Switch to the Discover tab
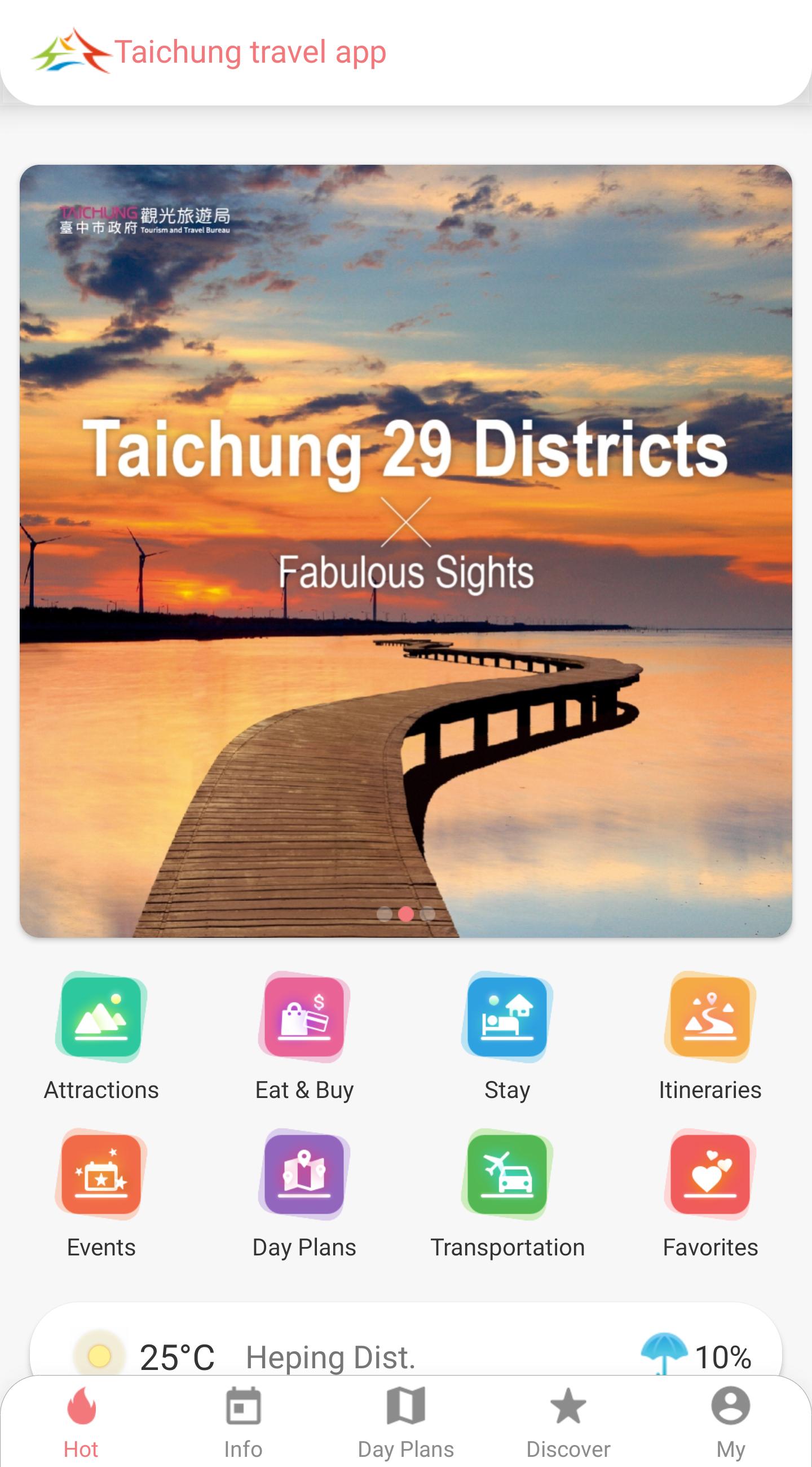Screen dimensions: 812x1467 pos(568,1419)
